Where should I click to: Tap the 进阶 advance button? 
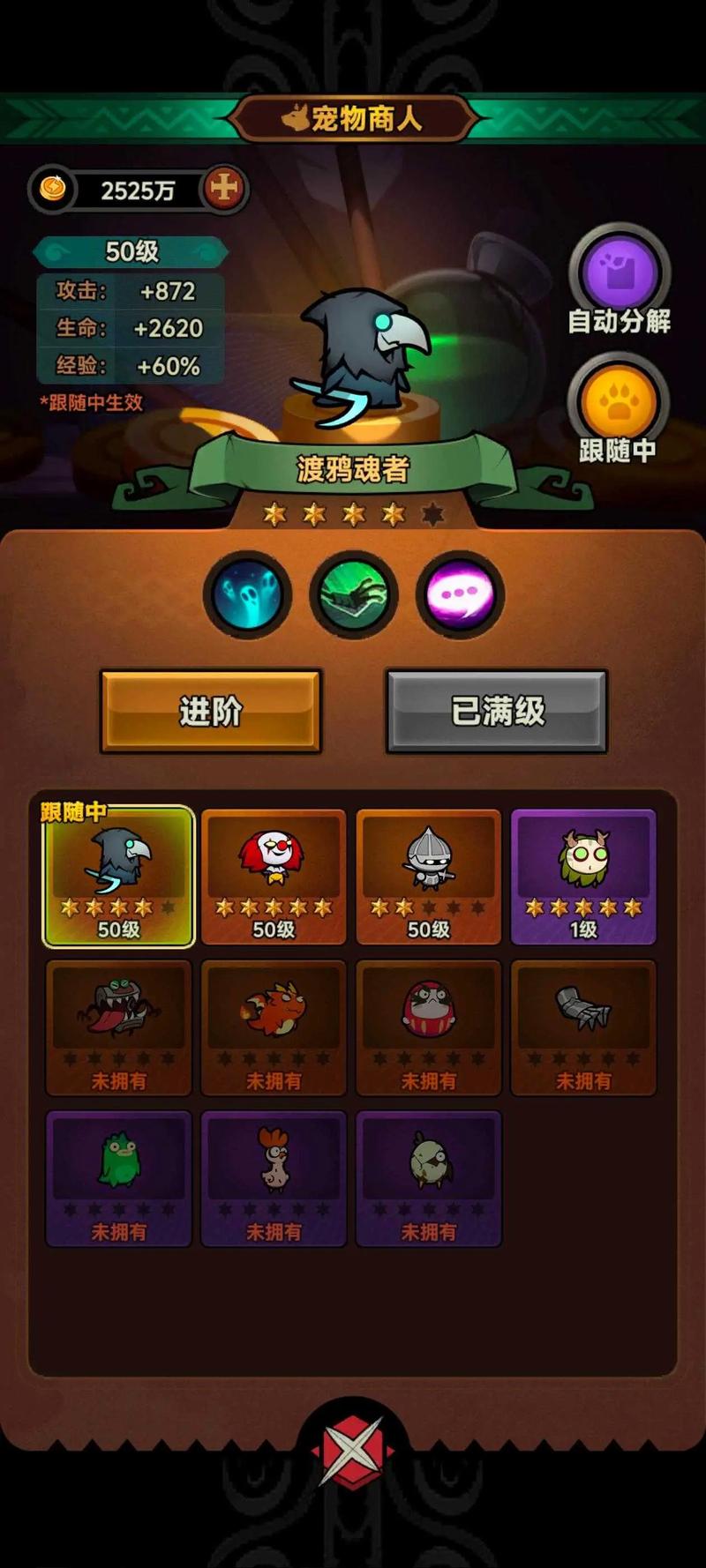click(210, 711)
